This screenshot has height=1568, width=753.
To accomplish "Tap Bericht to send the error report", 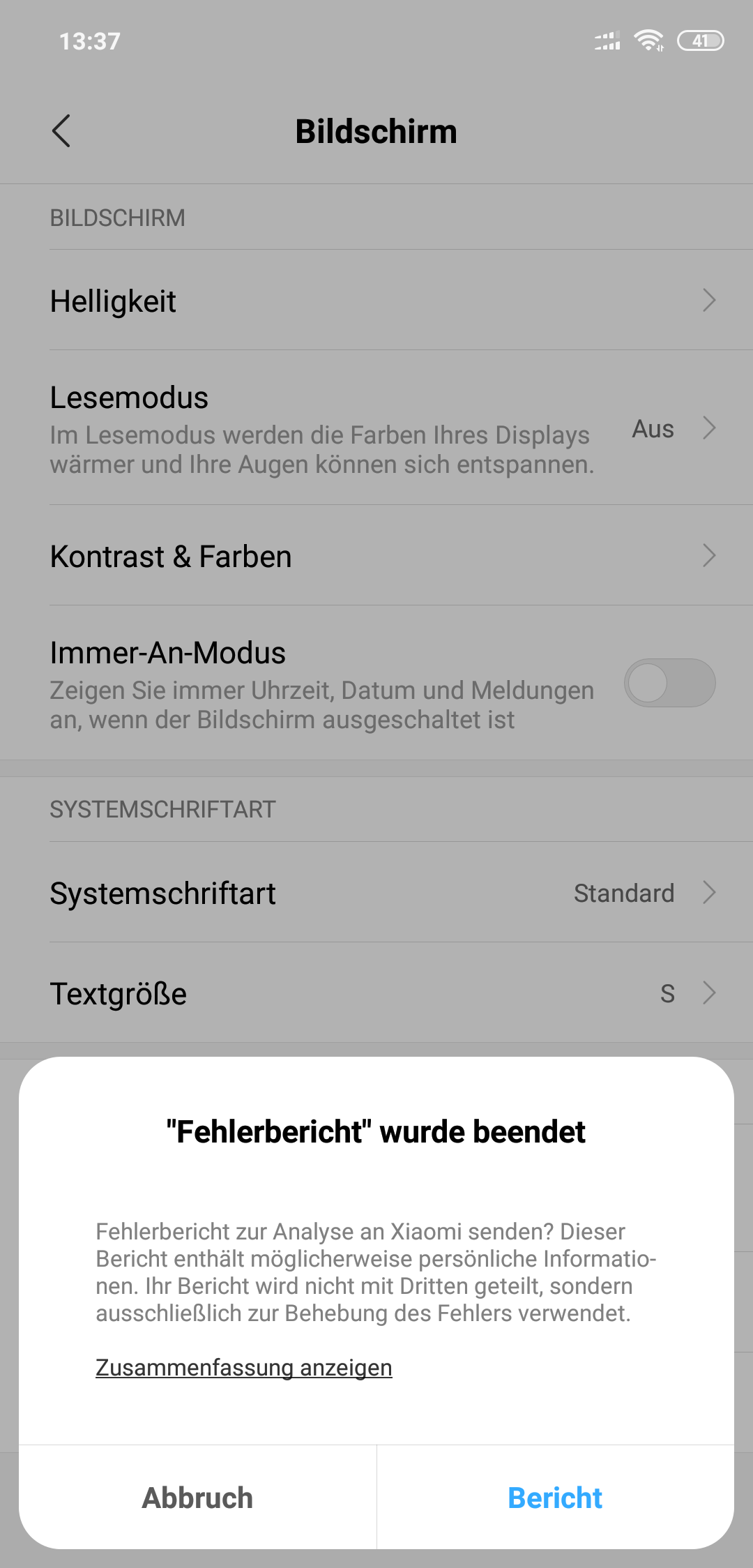I will coord(555,1498).
